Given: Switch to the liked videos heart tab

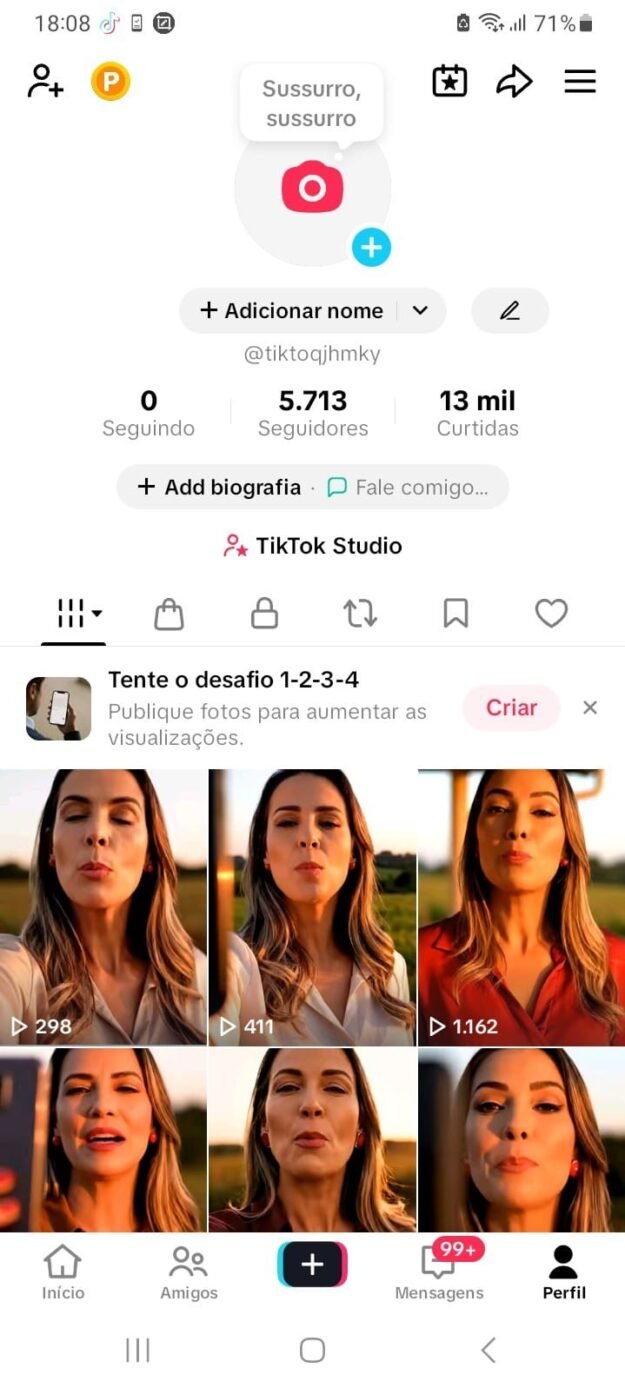Looking at the screenshot, I should pyautogui.click(x=551, y=613).
